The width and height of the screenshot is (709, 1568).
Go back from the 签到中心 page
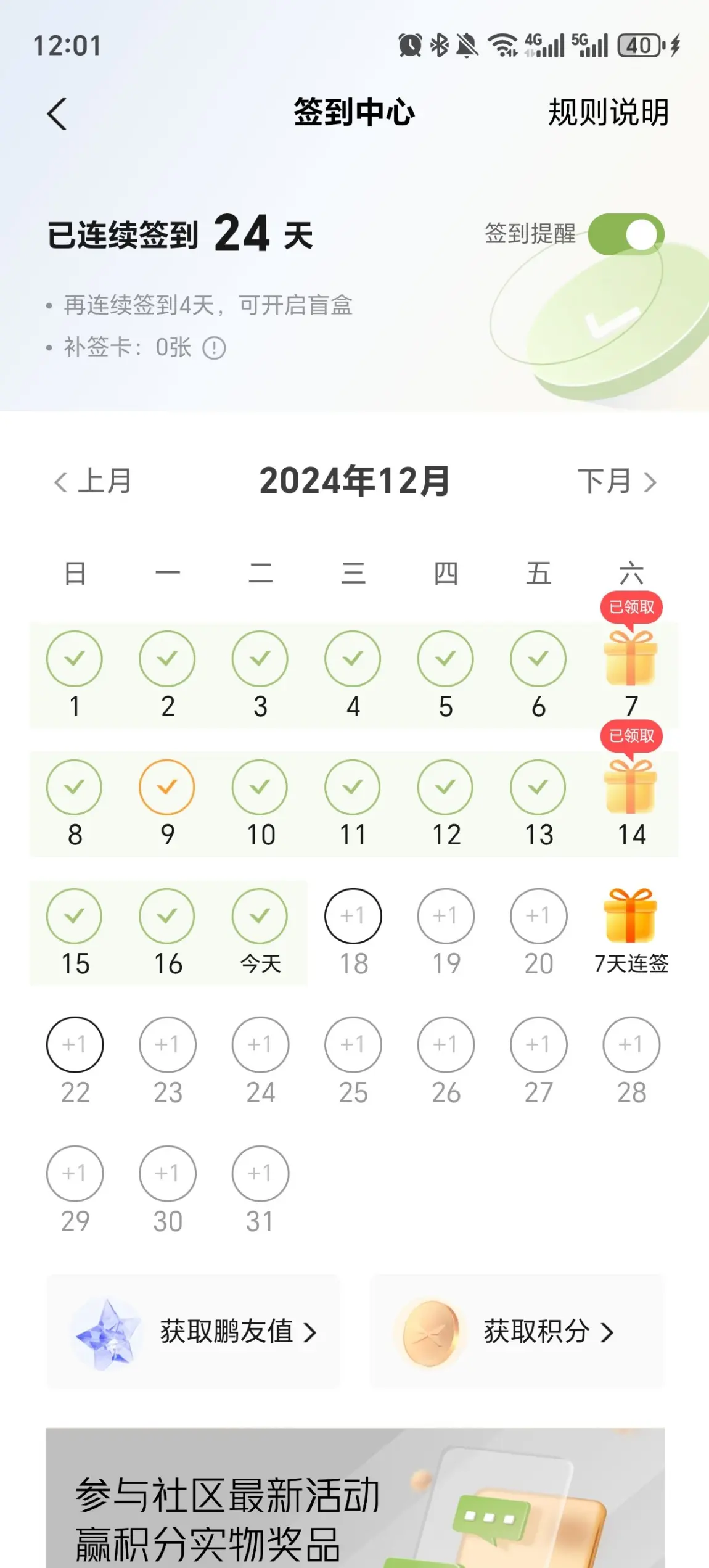pyautogui.click(x=57, y=113)
